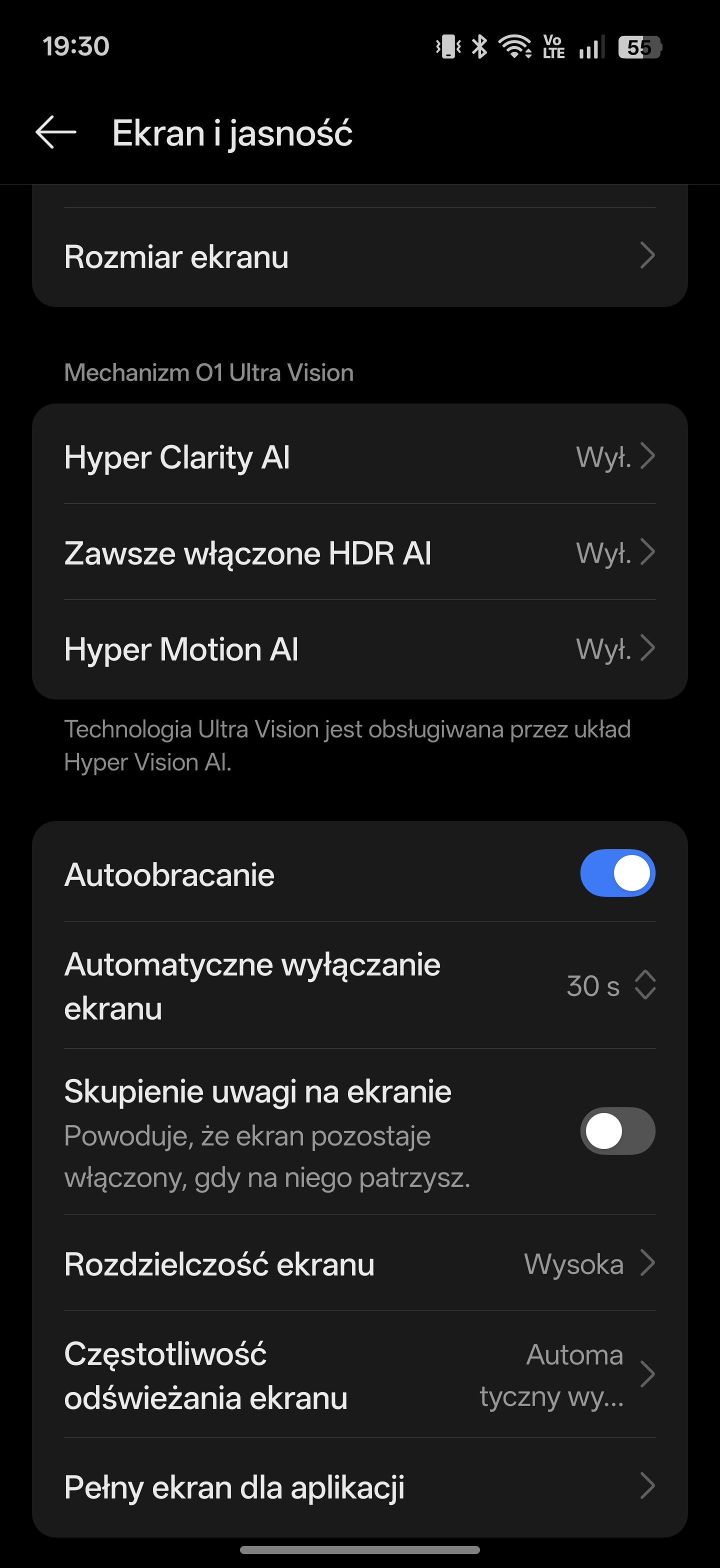Viewport: 720px width, 1568px height.
Task: Turn off Autoobracanie switch
Action: (617, 873)
